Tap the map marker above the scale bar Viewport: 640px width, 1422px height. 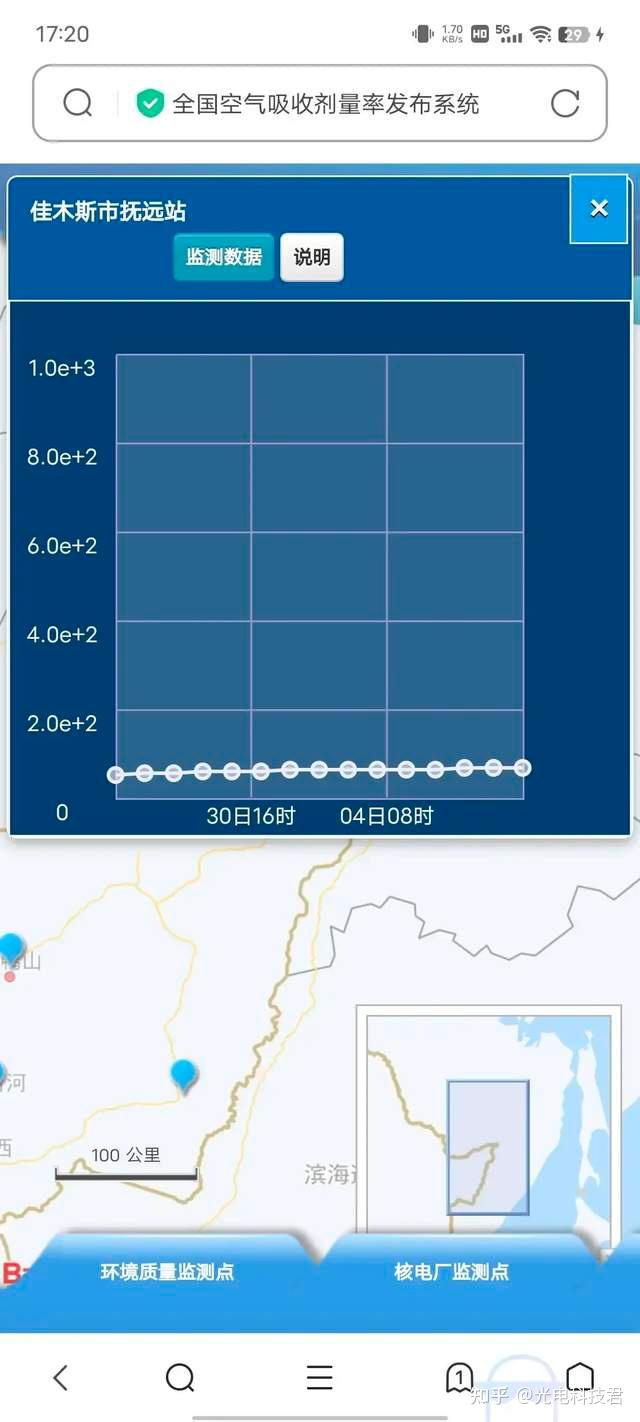183,1075
